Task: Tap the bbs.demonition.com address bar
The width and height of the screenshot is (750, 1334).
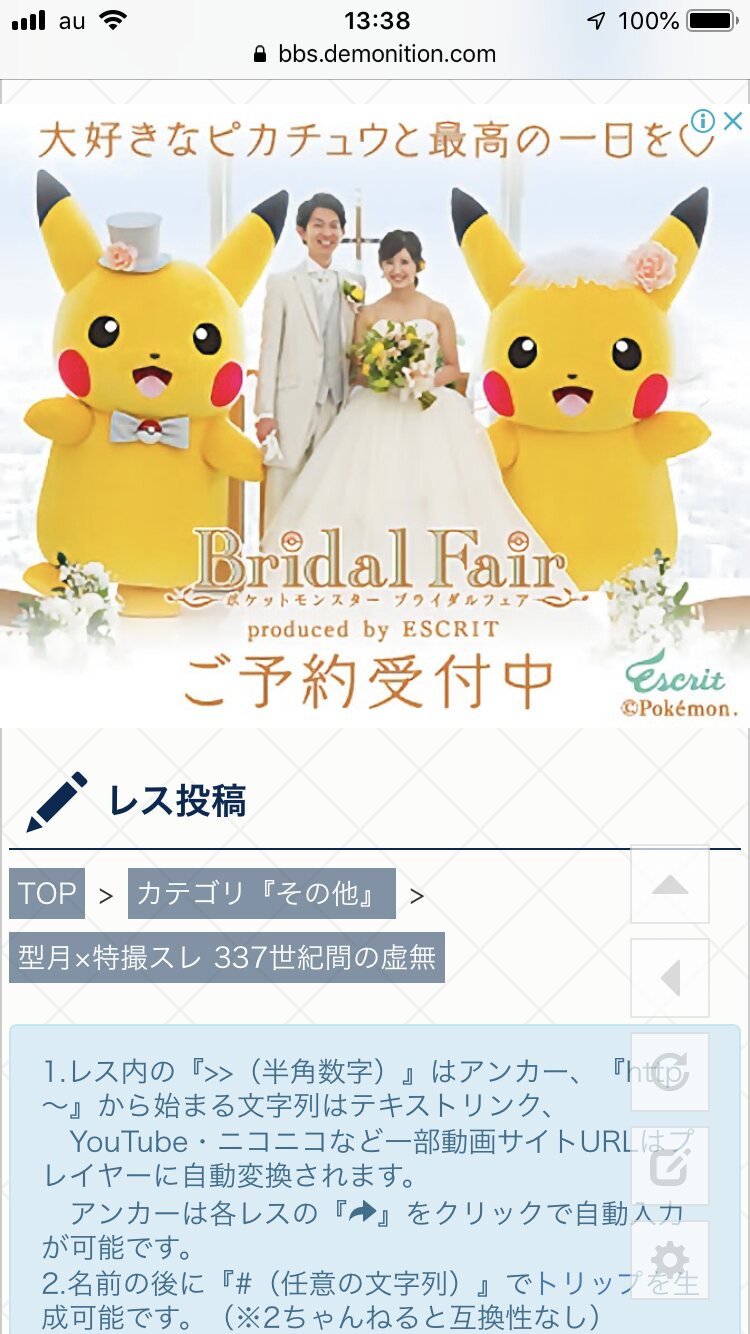Action: (375, 54)
